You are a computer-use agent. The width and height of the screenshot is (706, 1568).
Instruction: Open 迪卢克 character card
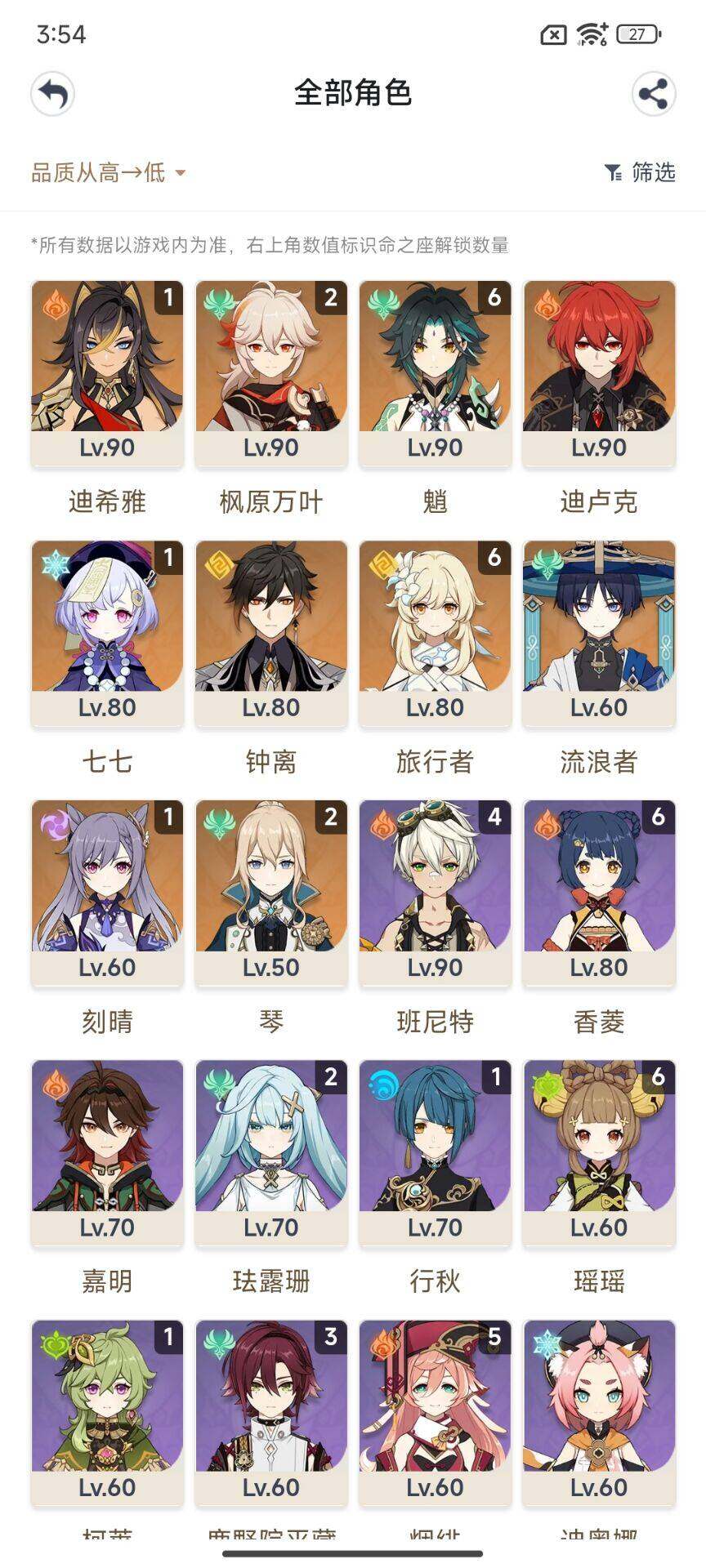(599, 372)
